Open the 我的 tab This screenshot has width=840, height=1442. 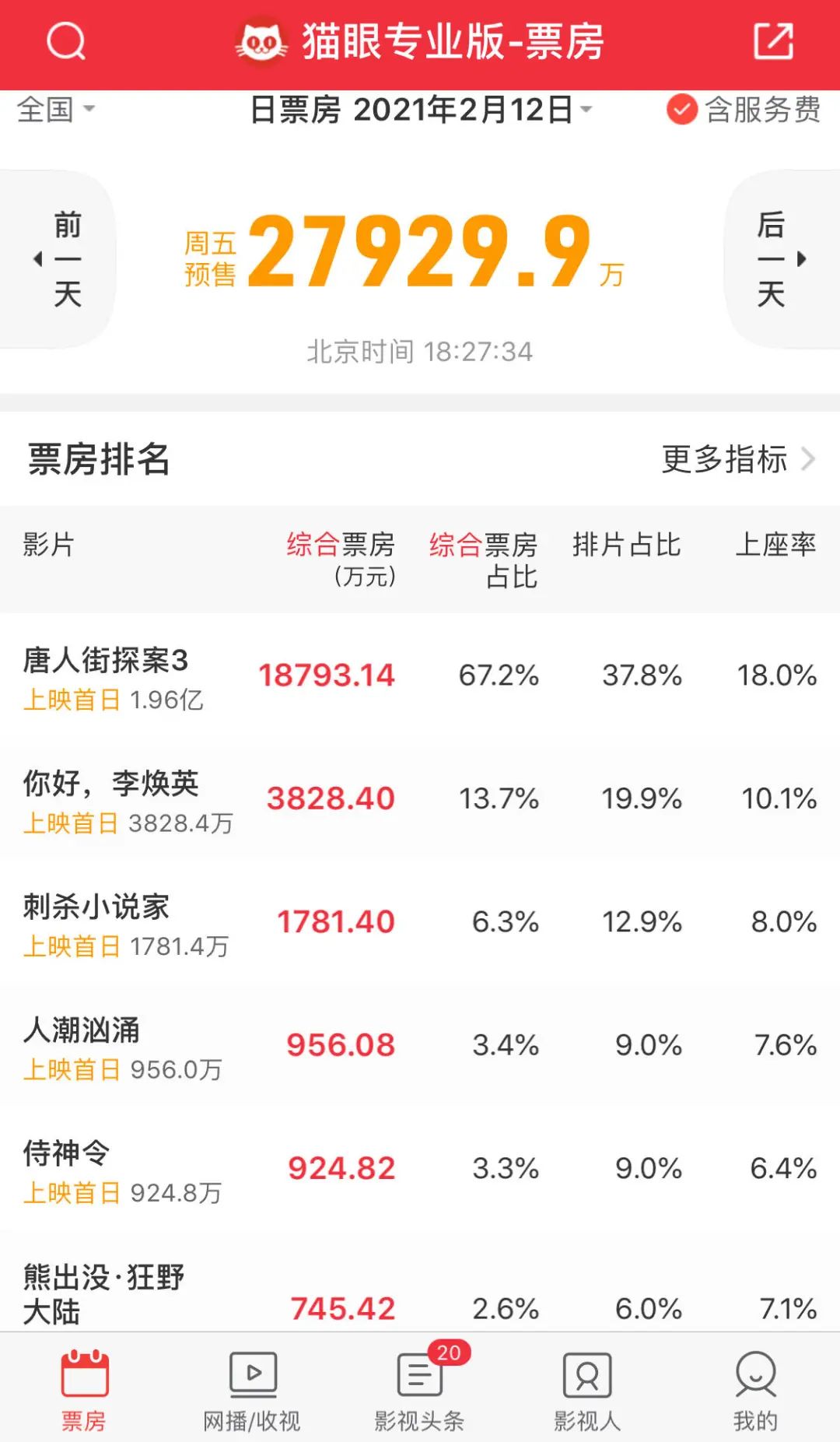pos(755,1391)
